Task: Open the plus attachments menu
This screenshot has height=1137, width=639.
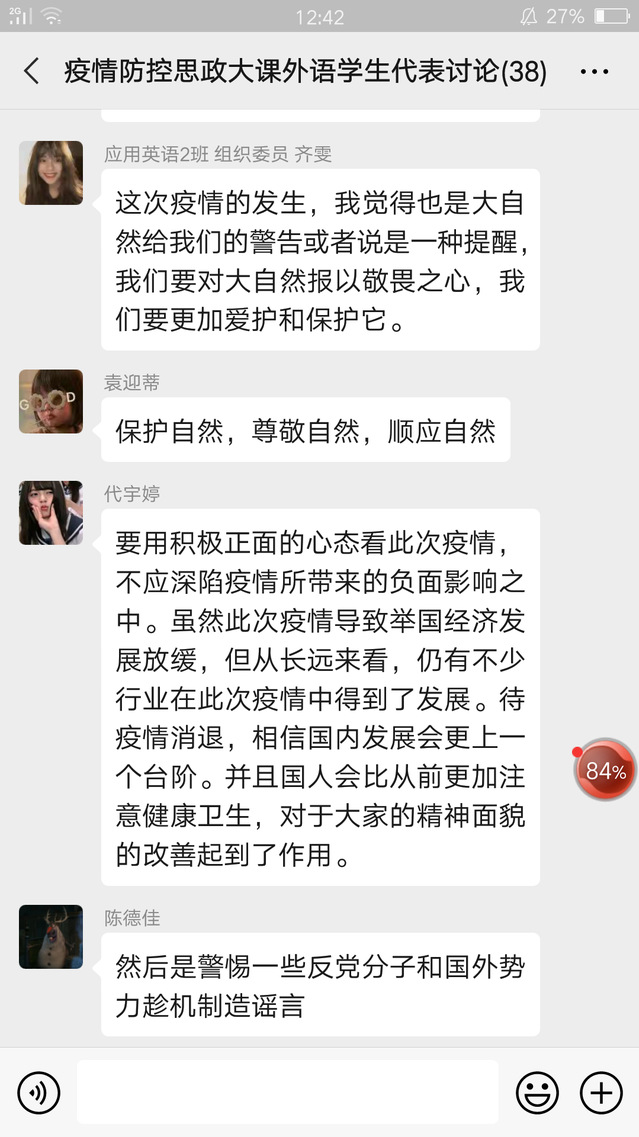Action: [x=601, y=1093]
